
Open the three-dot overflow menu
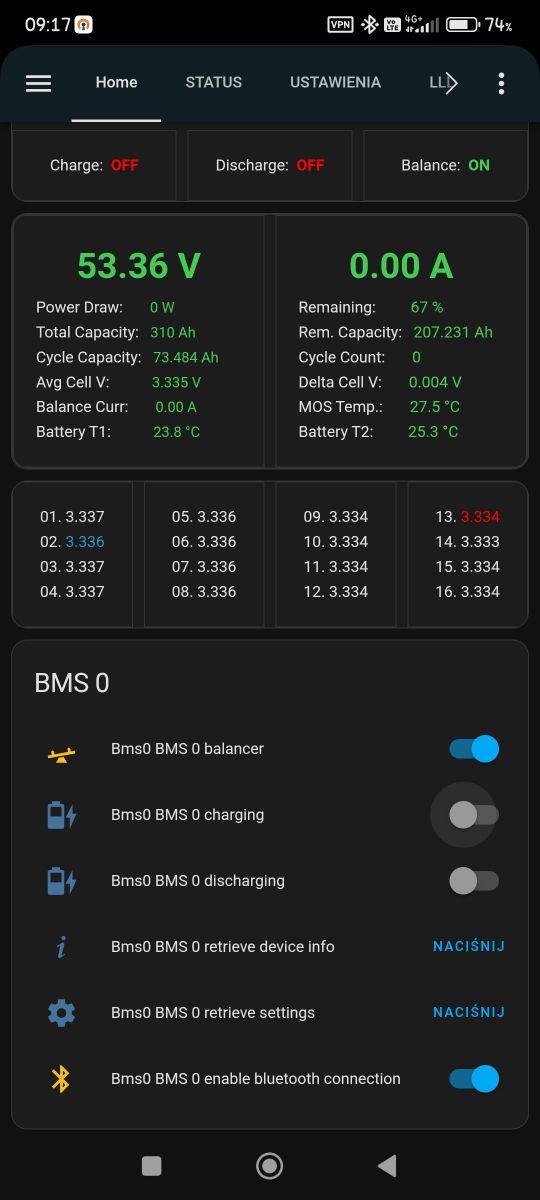point(501,83)
